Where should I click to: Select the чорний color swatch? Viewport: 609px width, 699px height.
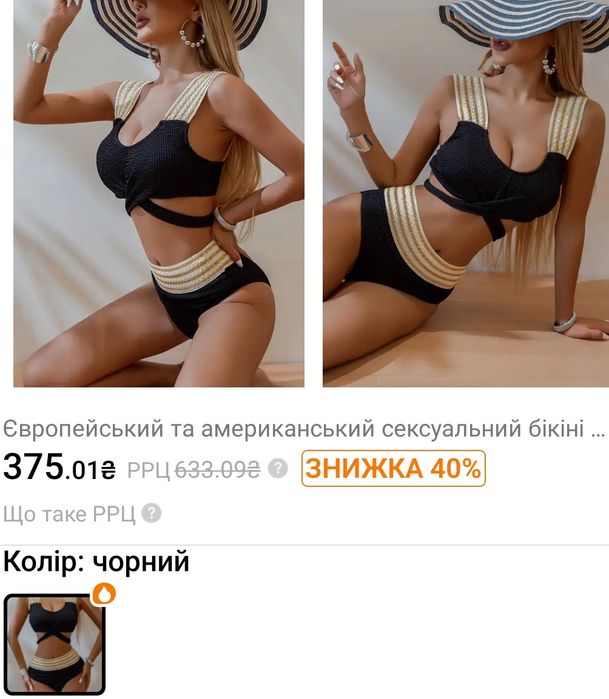click(55, 644)
